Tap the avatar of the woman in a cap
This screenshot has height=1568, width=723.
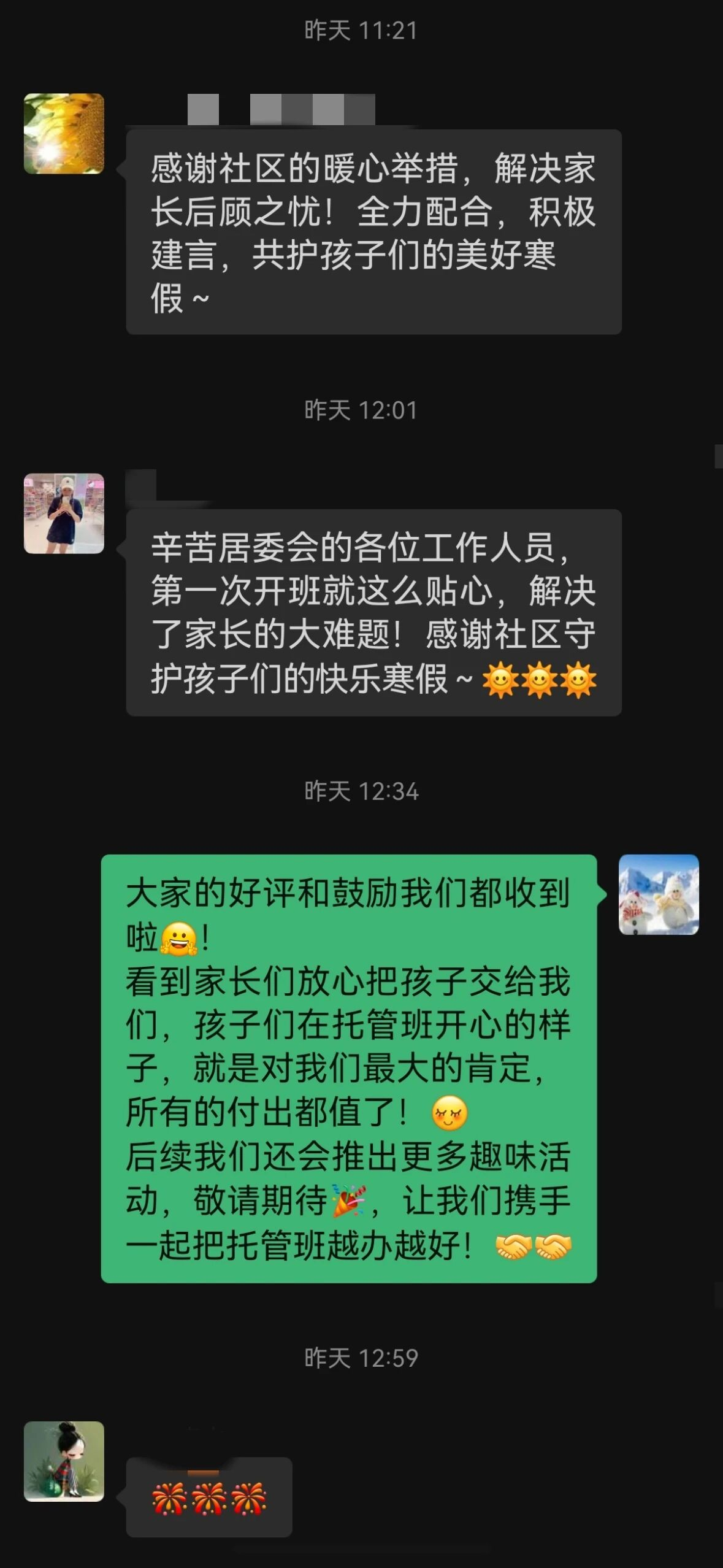click(x=64, y=513)
